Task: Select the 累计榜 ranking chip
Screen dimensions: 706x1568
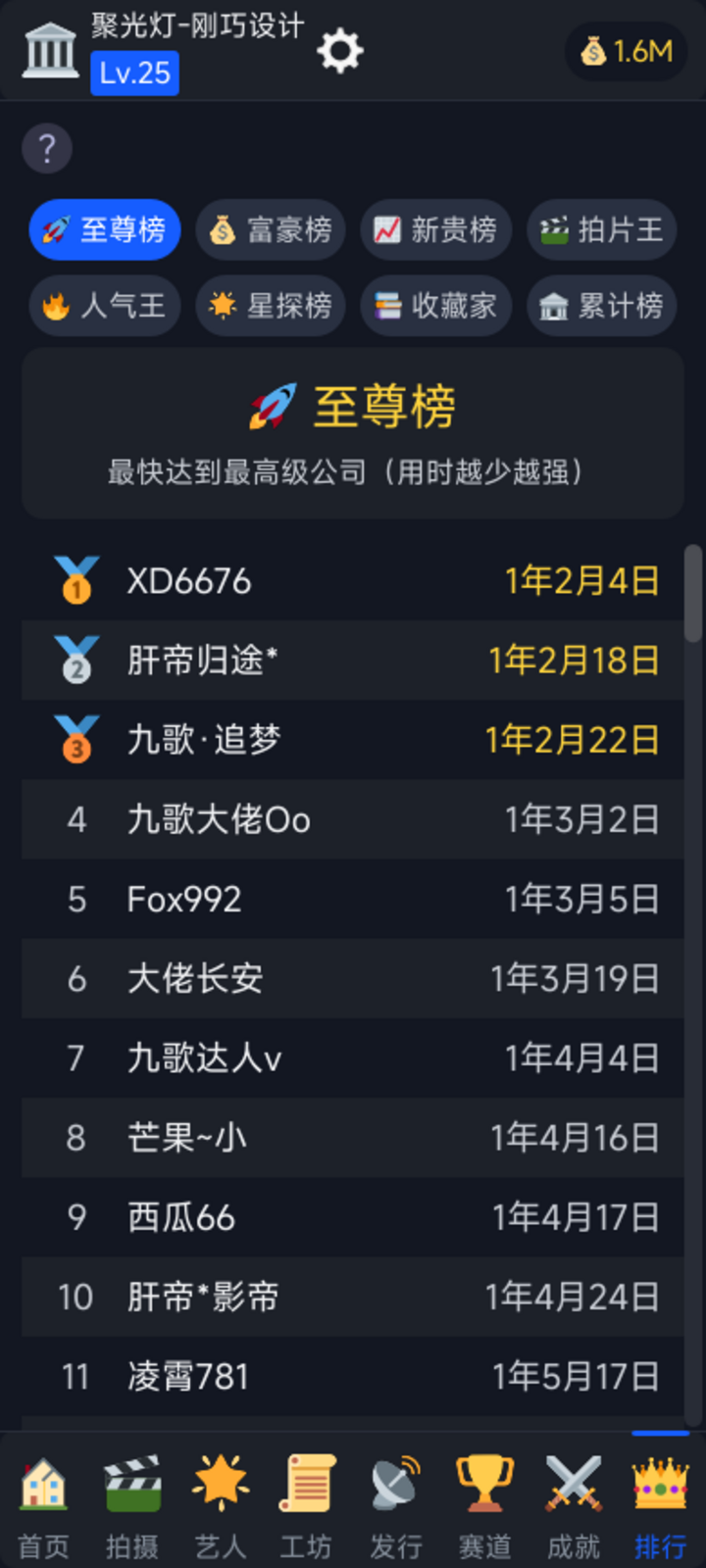Action: click(602, 306)
